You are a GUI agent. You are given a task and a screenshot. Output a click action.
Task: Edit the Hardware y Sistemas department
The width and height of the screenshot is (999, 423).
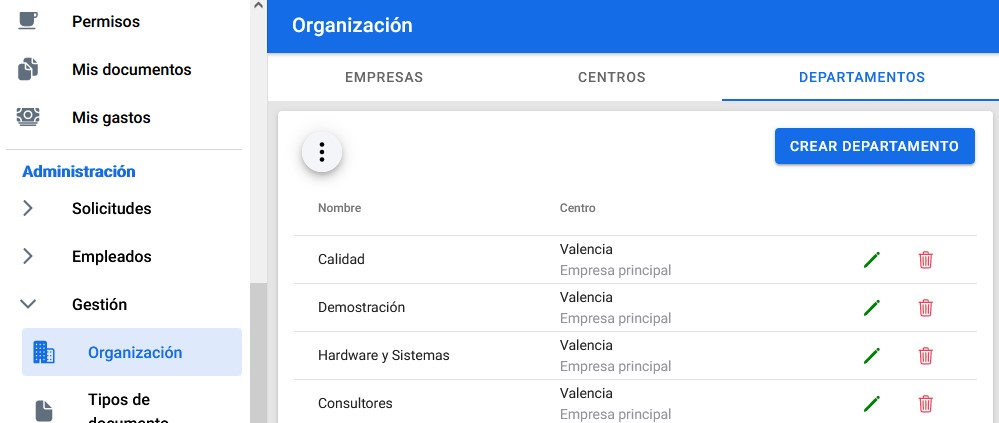pos(872,356)
